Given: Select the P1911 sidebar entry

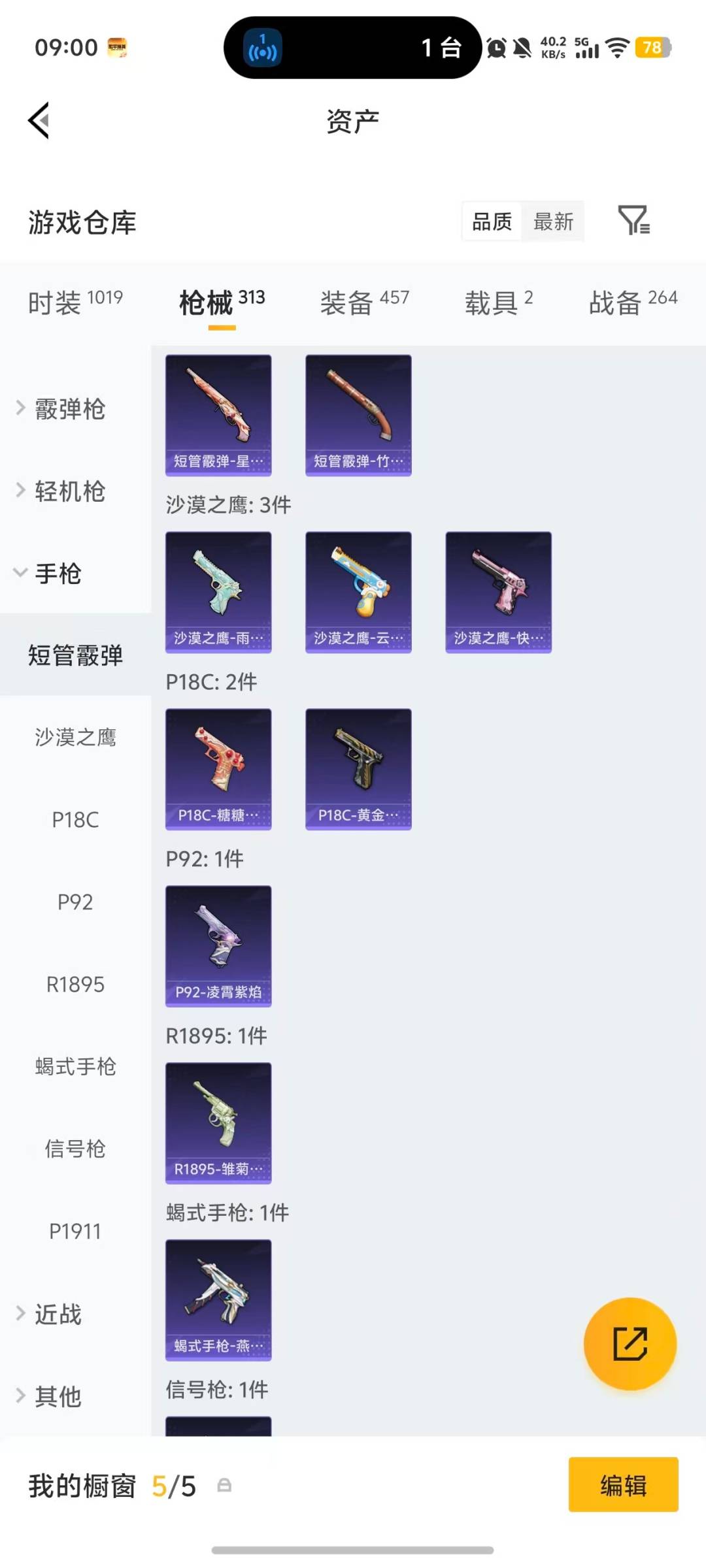Looking at the screenshot, I should click(x=74, y=1231).
